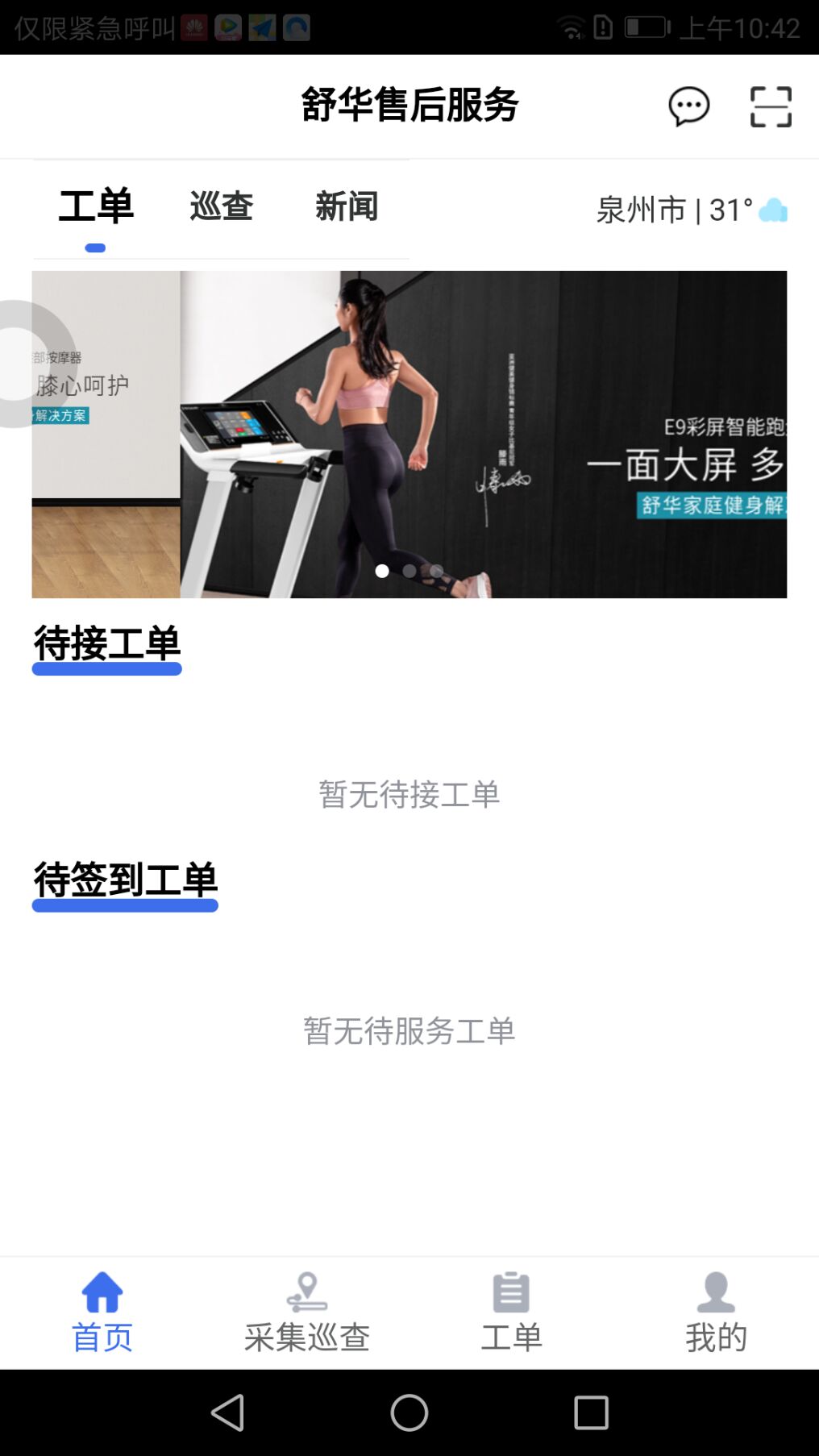This screenshot has height=1456, width=819.
Task: Tap the system back button
Action: pos(227,1412)
